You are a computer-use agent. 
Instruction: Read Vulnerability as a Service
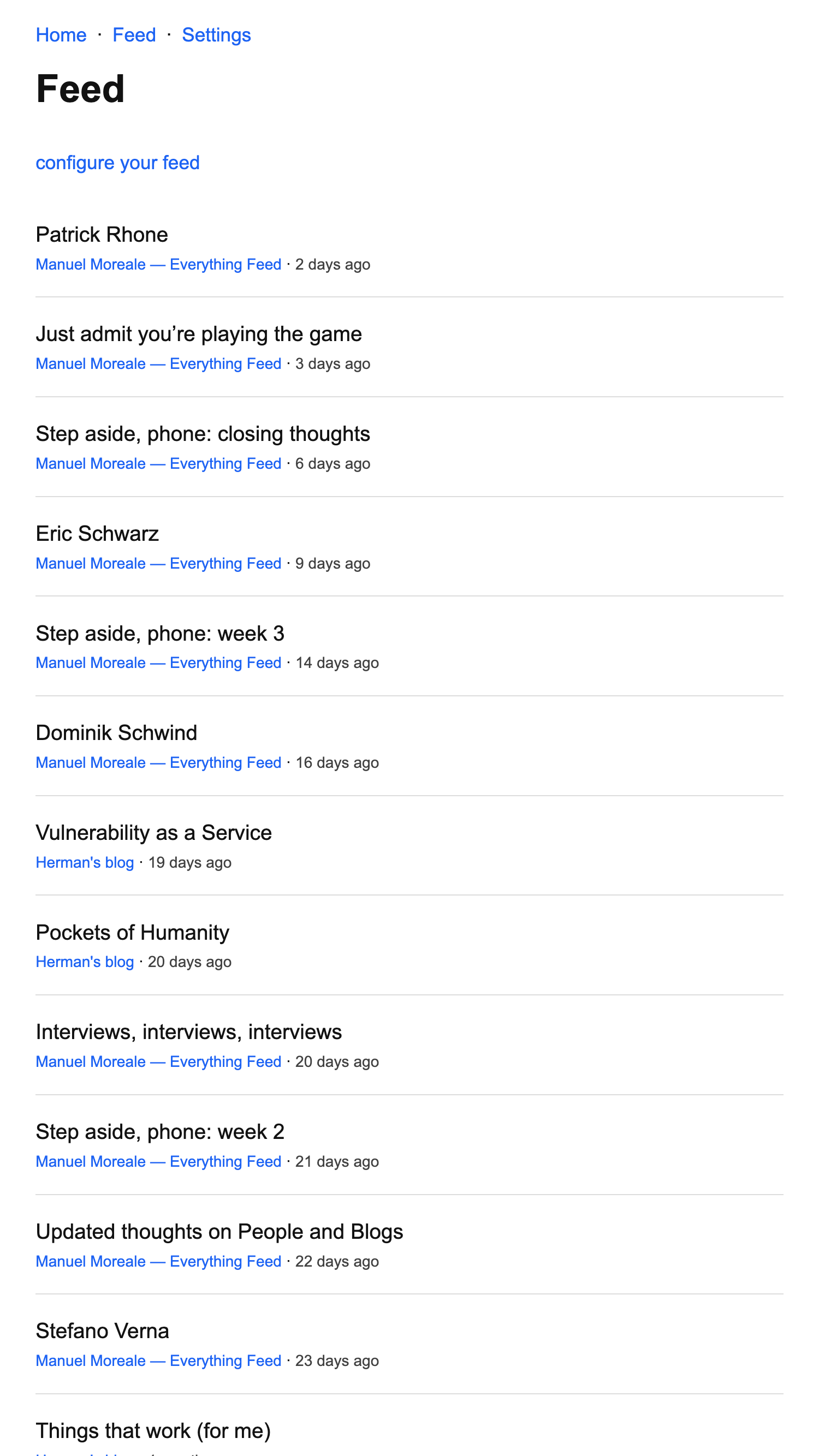tap(153, 833)
